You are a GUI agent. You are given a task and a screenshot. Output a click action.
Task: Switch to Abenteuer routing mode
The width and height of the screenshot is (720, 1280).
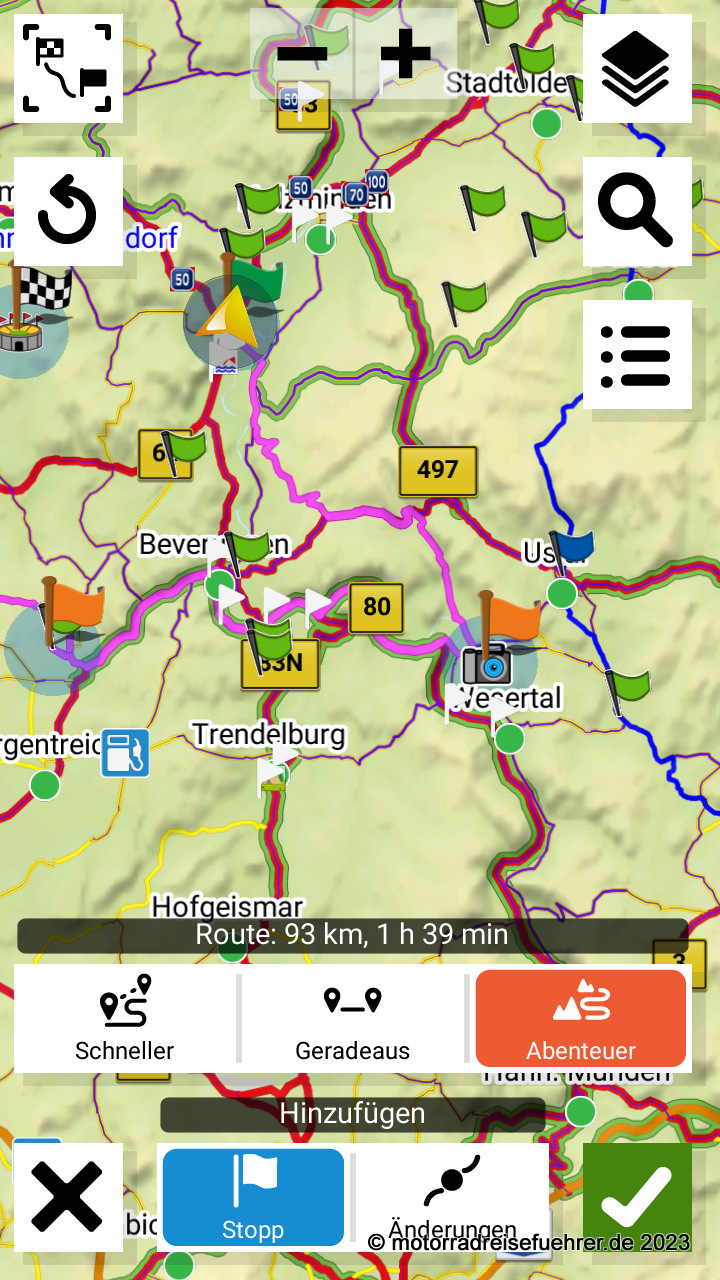point(581,1018)
